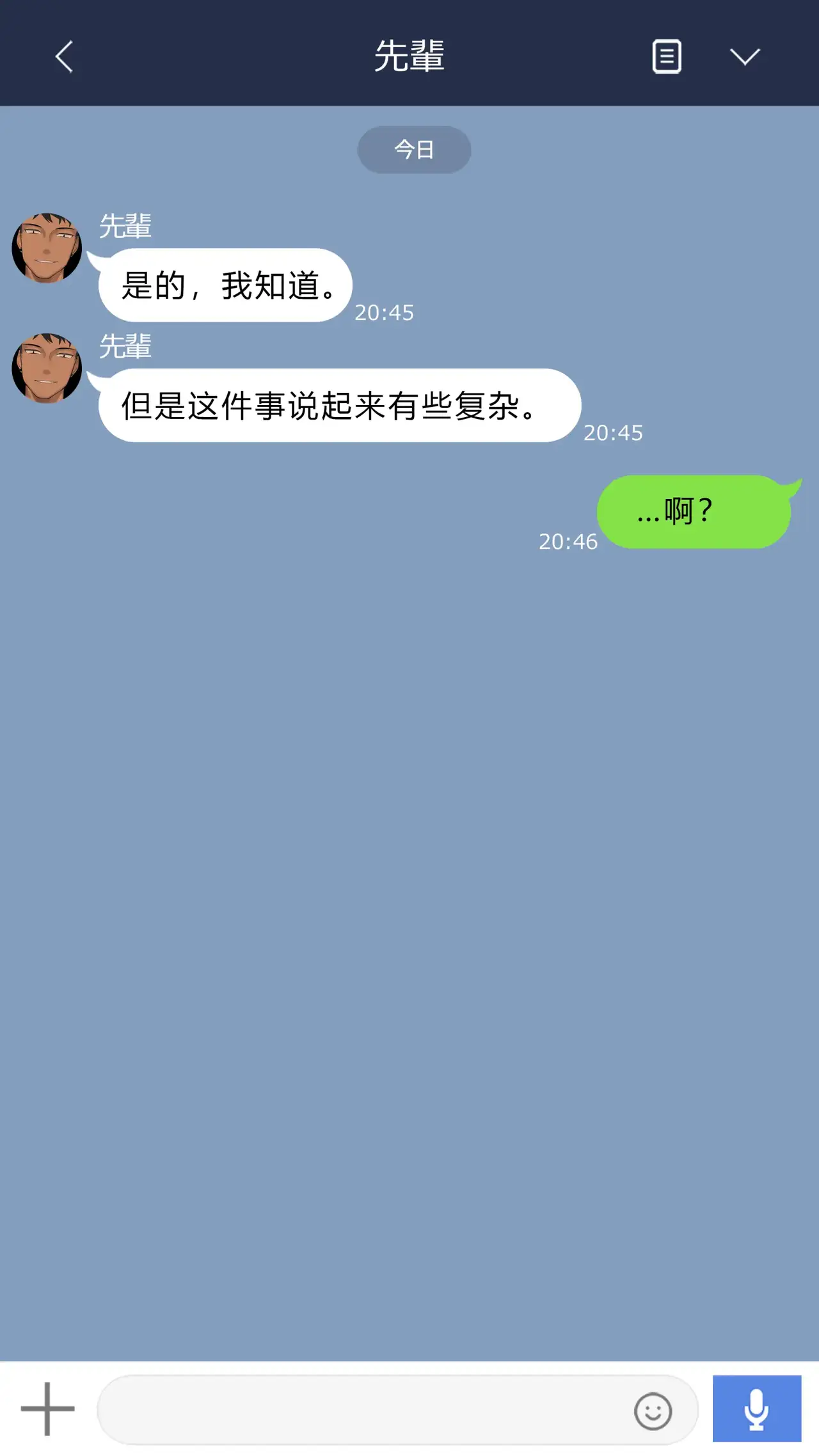This screenshot has width=819, height=1456.
Task: Expand the chat options dropdown arrow
Action: coord(745,56)
